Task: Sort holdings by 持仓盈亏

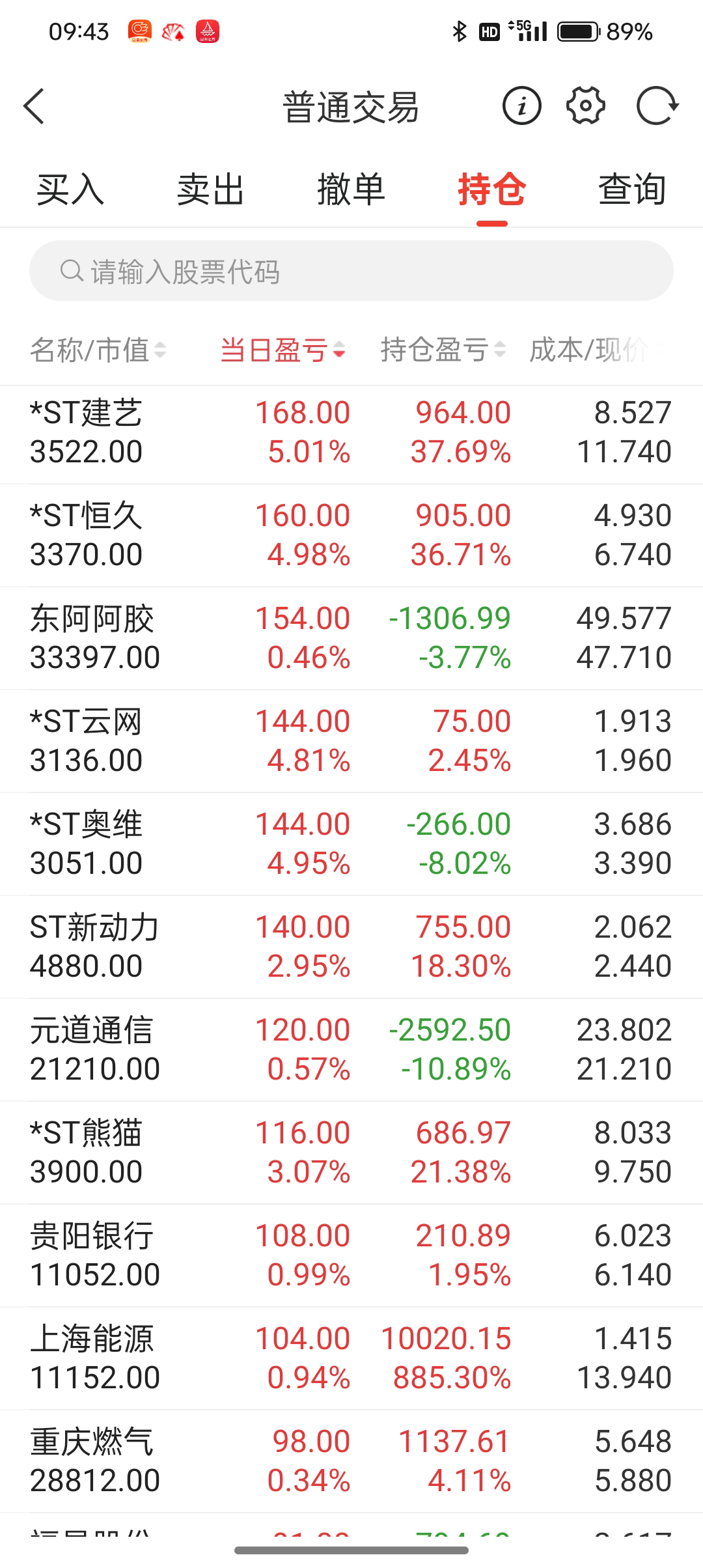Action: coord(443,350)
